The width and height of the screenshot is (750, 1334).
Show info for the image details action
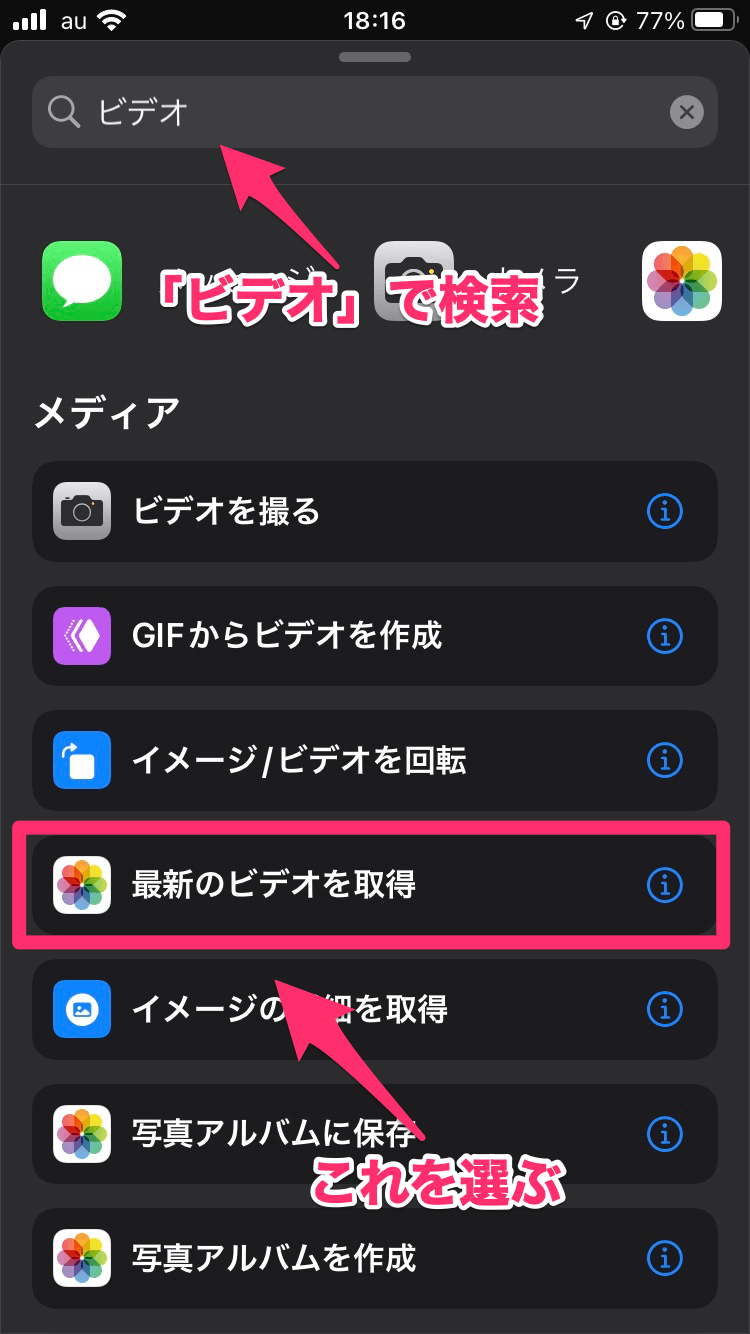pyautogui.click(x=664, y=1010)
